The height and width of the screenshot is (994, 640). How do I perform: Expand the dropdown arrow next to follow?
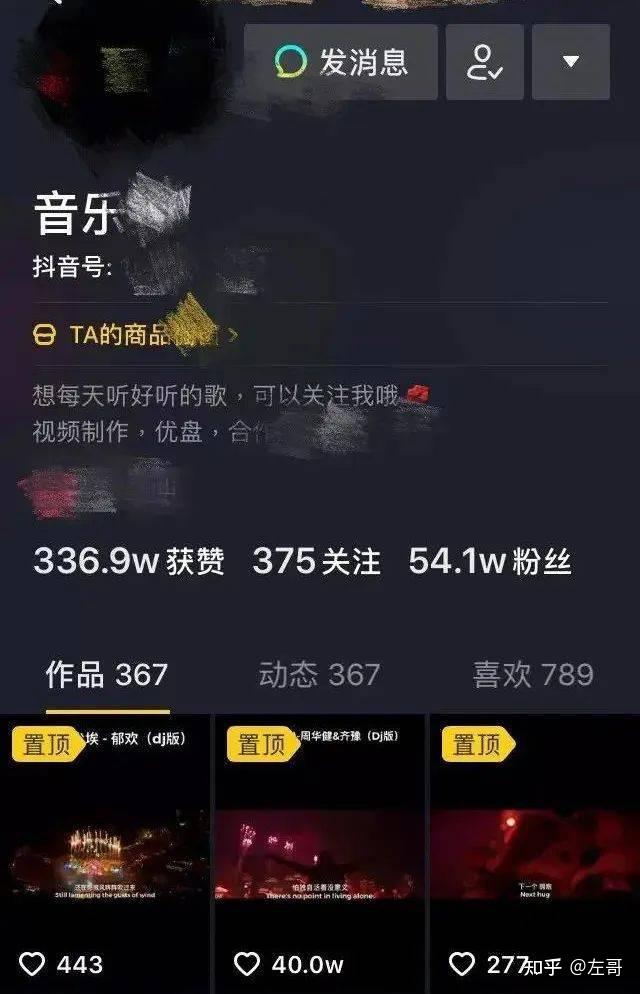tap(570, 62)
